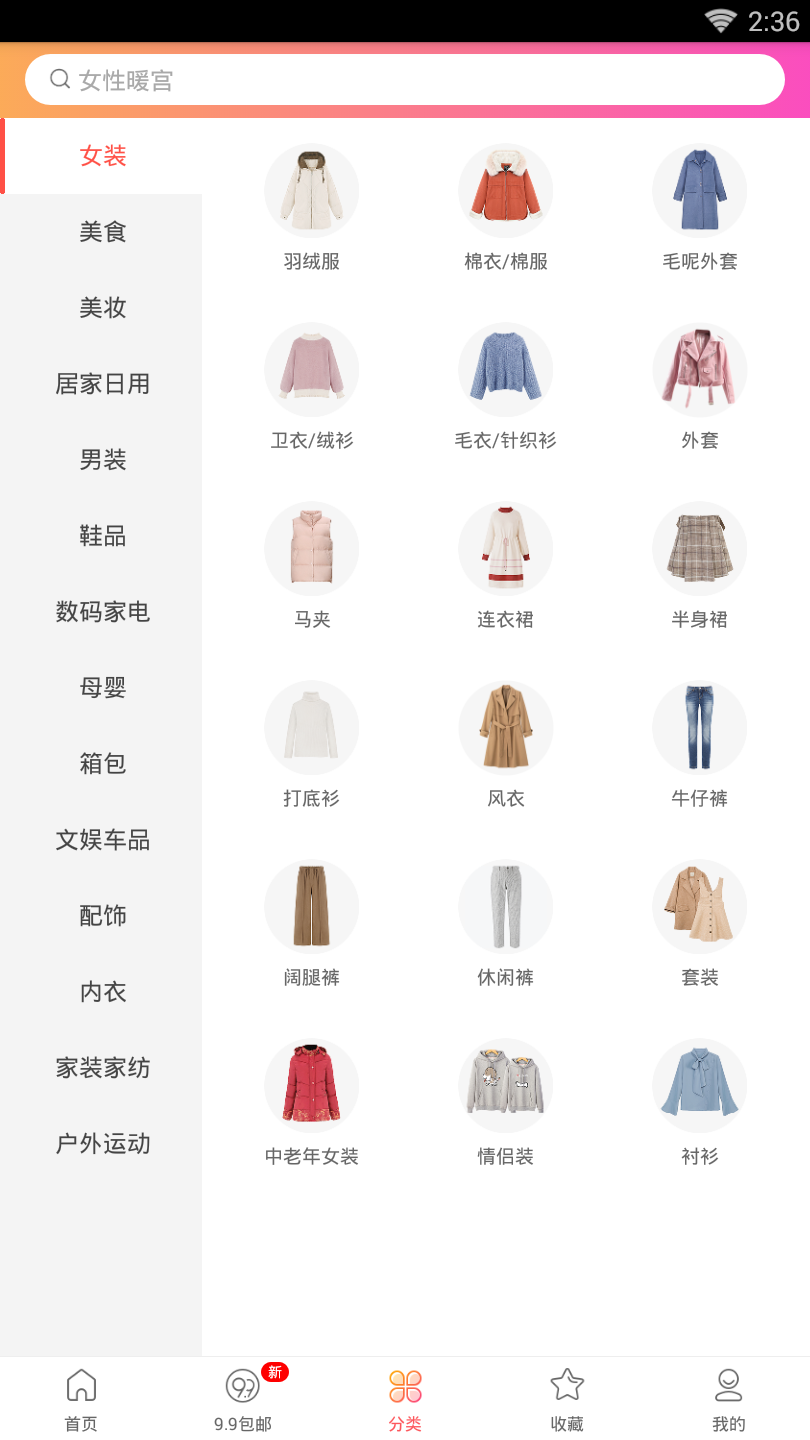Select the 美食 category in sidebar

point(102,232)
